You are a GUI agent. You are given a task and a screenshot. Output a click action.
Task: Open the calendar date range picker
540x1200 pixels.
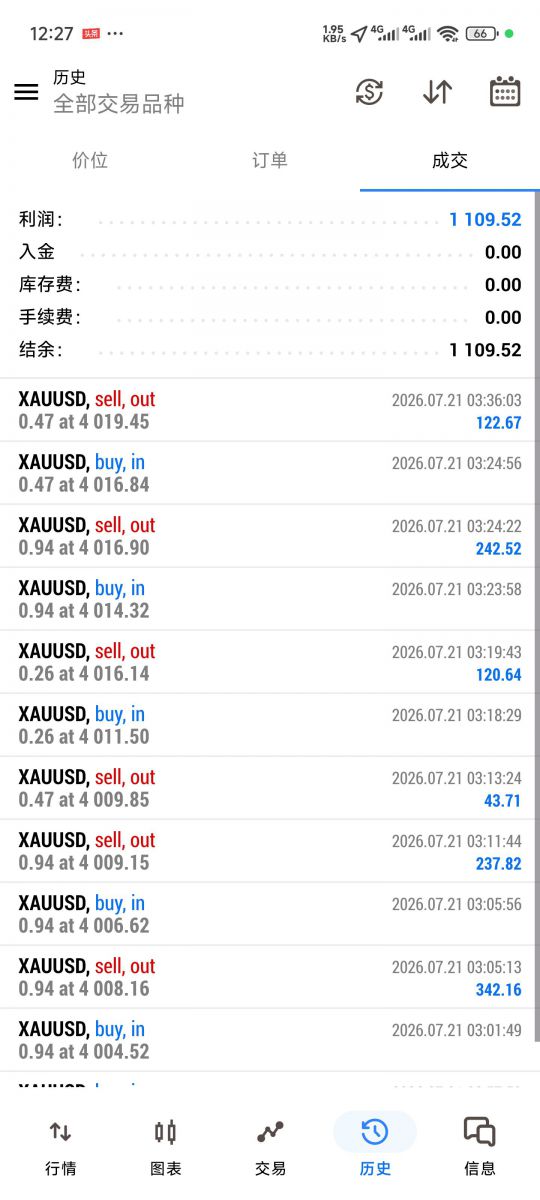(x=505, y=92)
